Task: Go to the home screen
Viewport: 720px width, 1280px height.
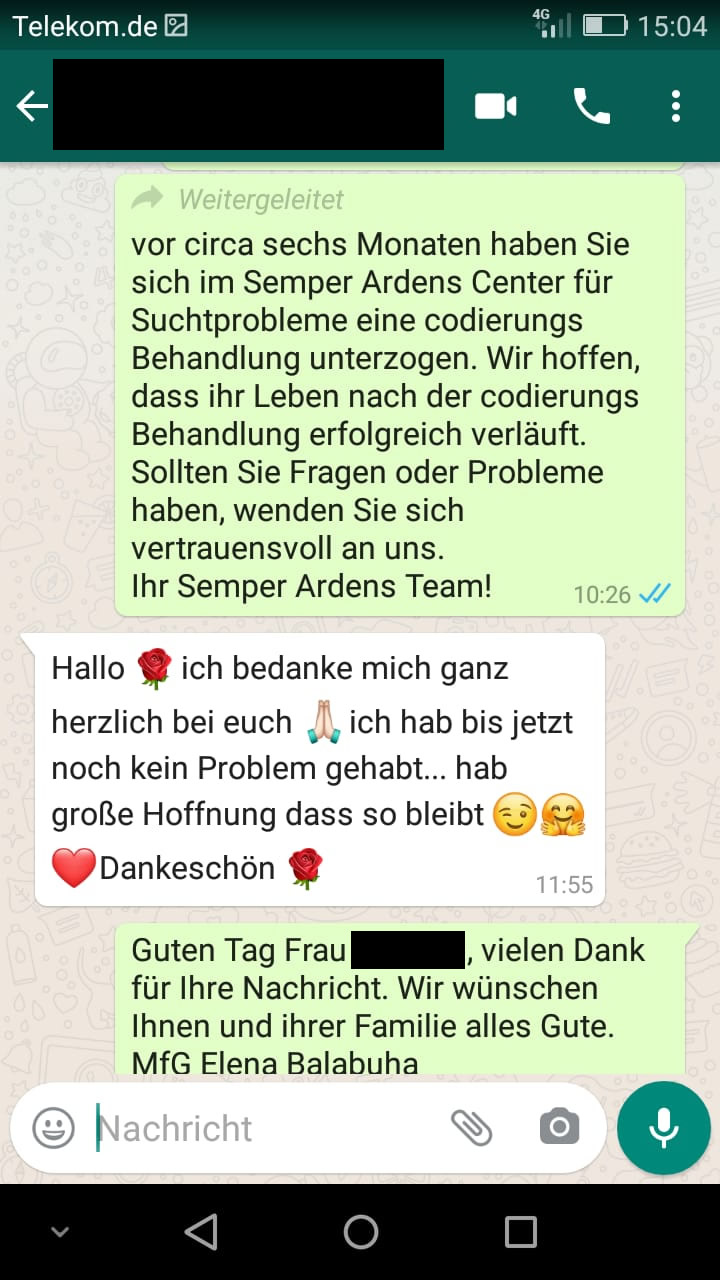Action: click(360, 1232)
